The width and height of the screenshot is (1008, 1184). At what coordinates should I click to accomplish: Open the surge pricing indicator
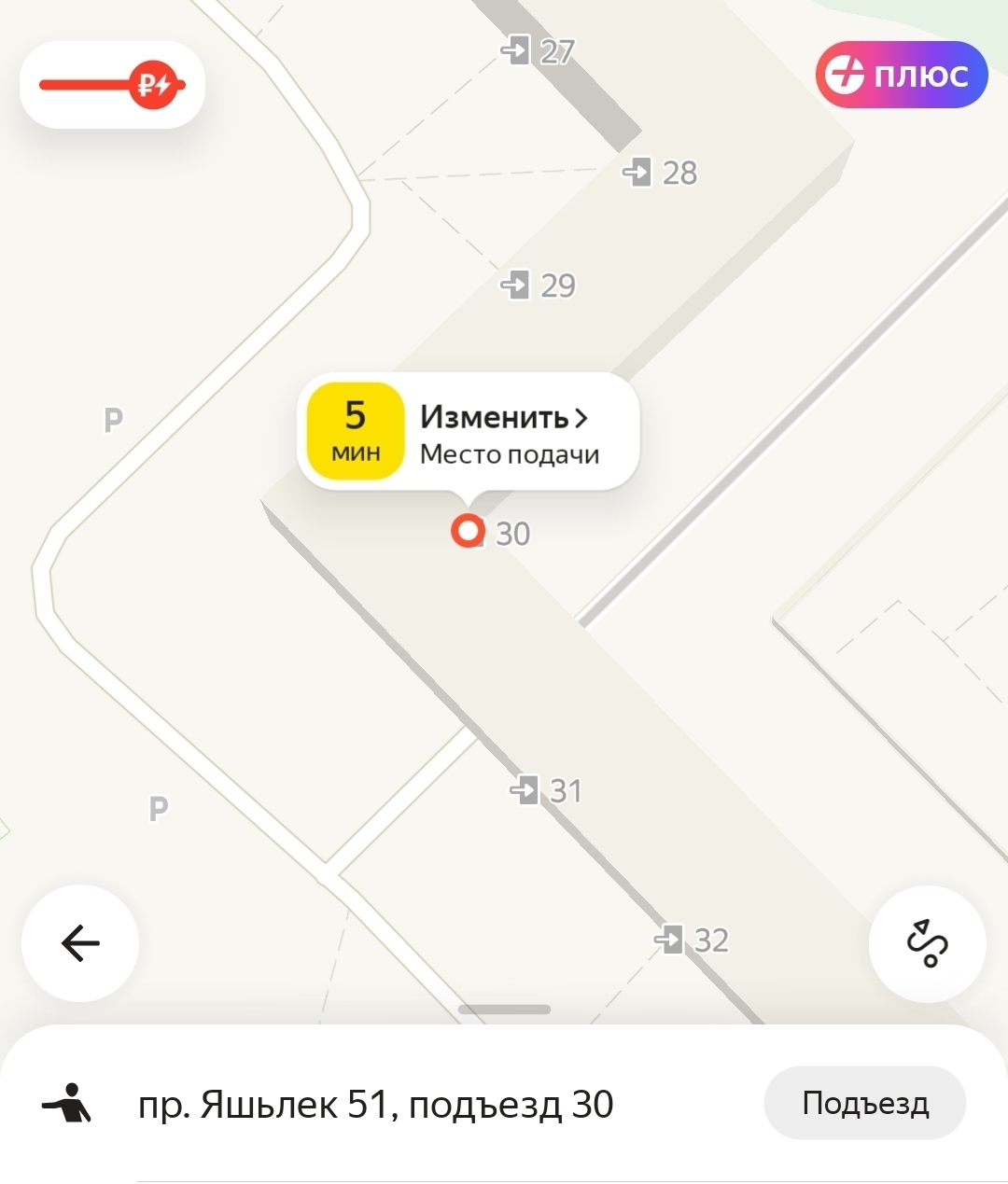click(x=113, y=86)
